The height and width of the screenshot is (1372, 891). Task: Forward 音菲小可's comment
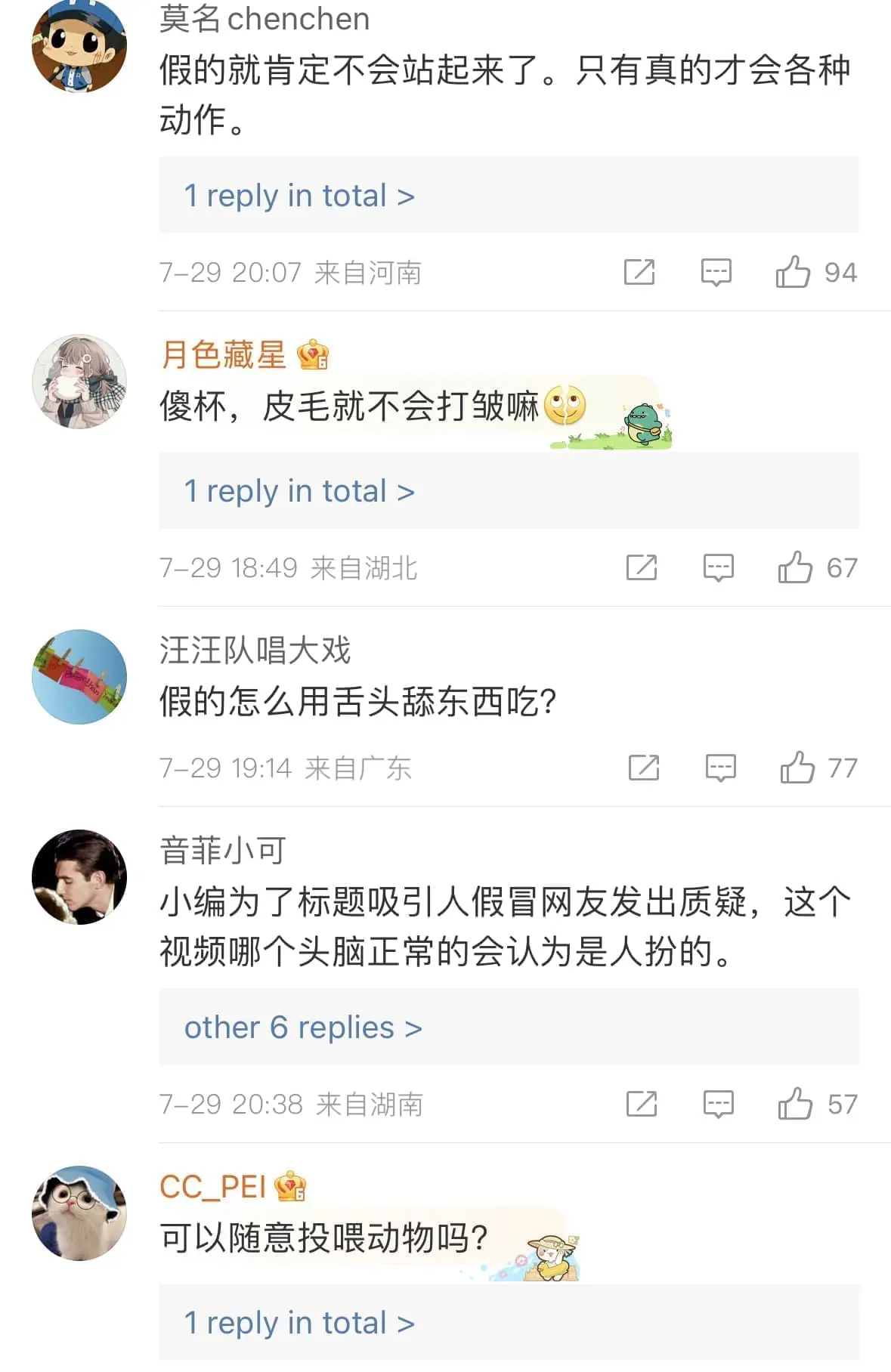click(642, 1104)
